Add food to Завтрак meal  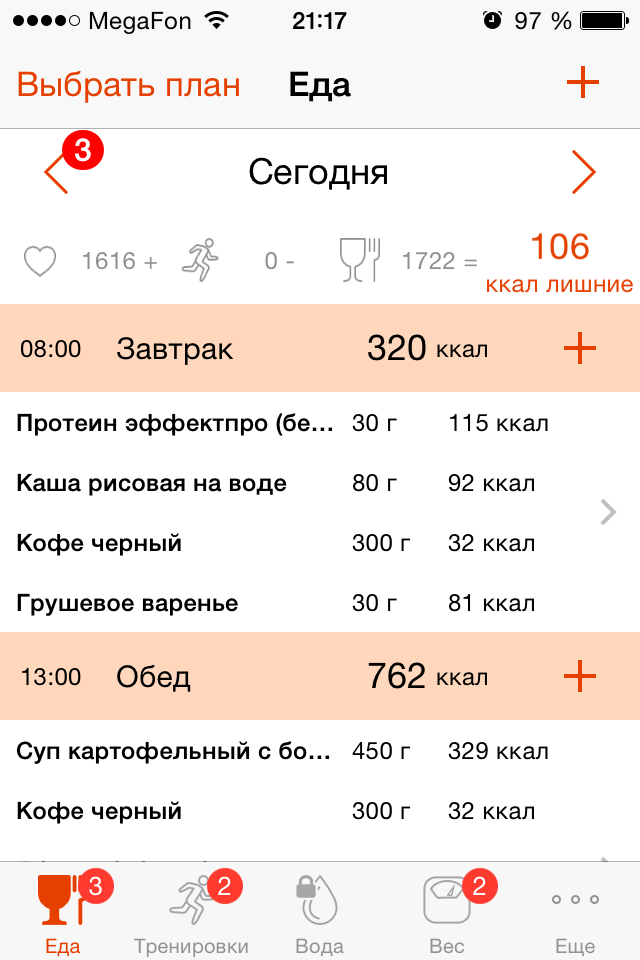pos(580,348)
